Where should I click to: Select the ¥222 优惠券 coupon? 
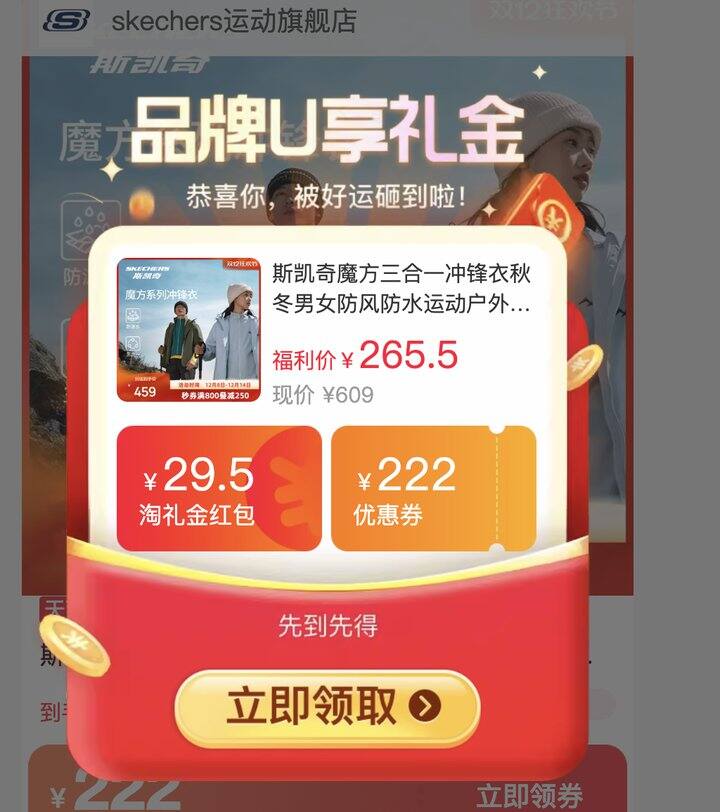pos(433,488)
